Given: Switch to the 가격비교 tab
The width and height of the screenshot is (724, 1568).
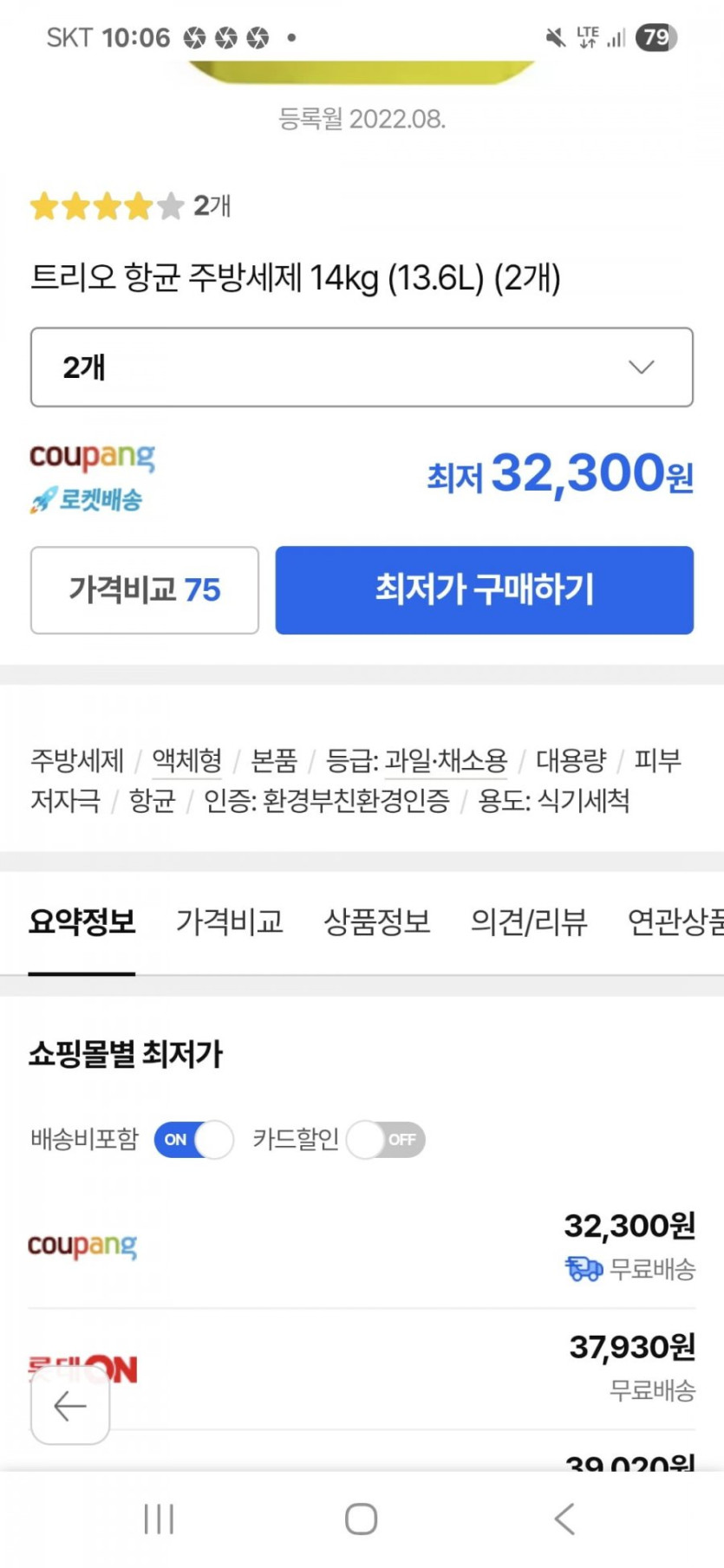Looking at the screenshot, I should pos(230,921).
